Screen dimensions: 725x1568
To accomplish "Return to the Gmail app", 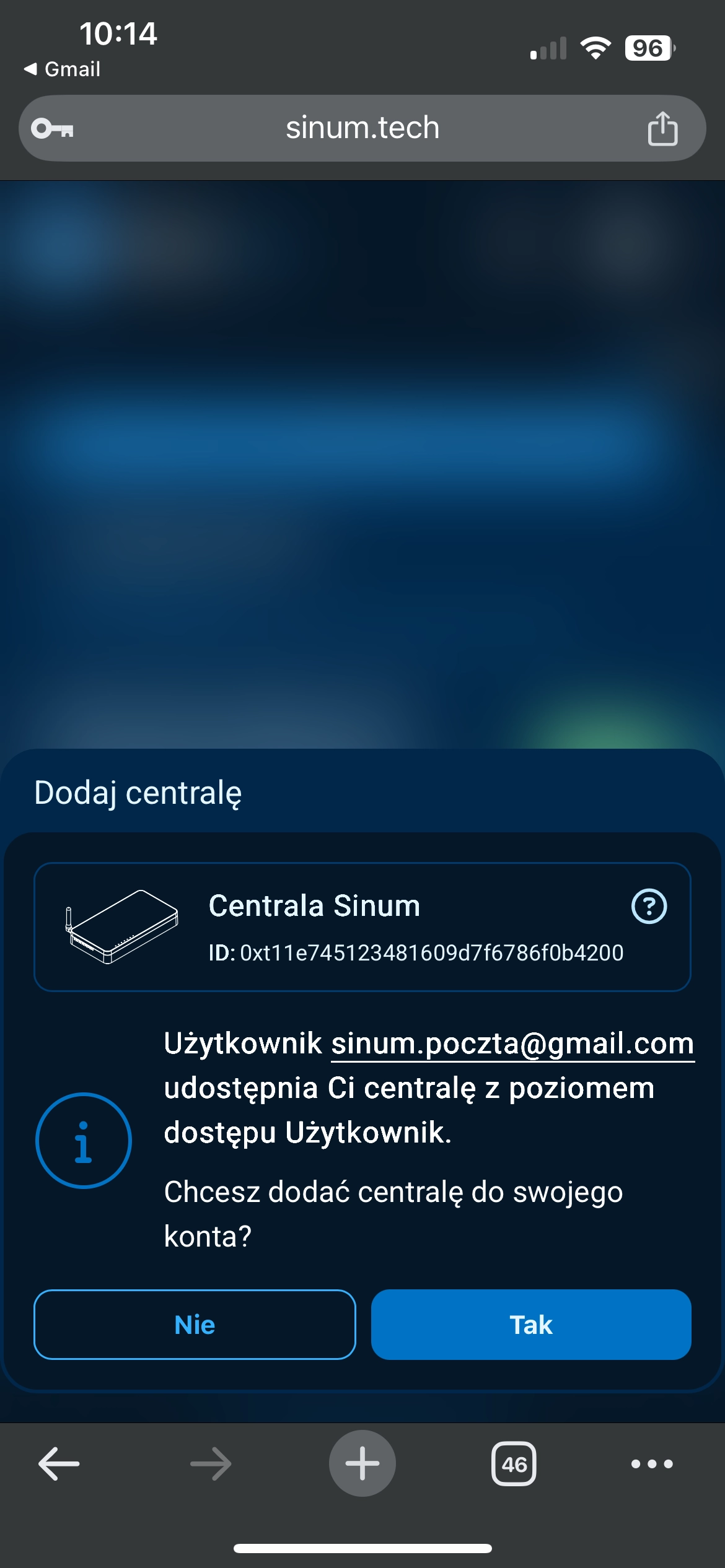I will pyautogui.click(x=62, y=69).
